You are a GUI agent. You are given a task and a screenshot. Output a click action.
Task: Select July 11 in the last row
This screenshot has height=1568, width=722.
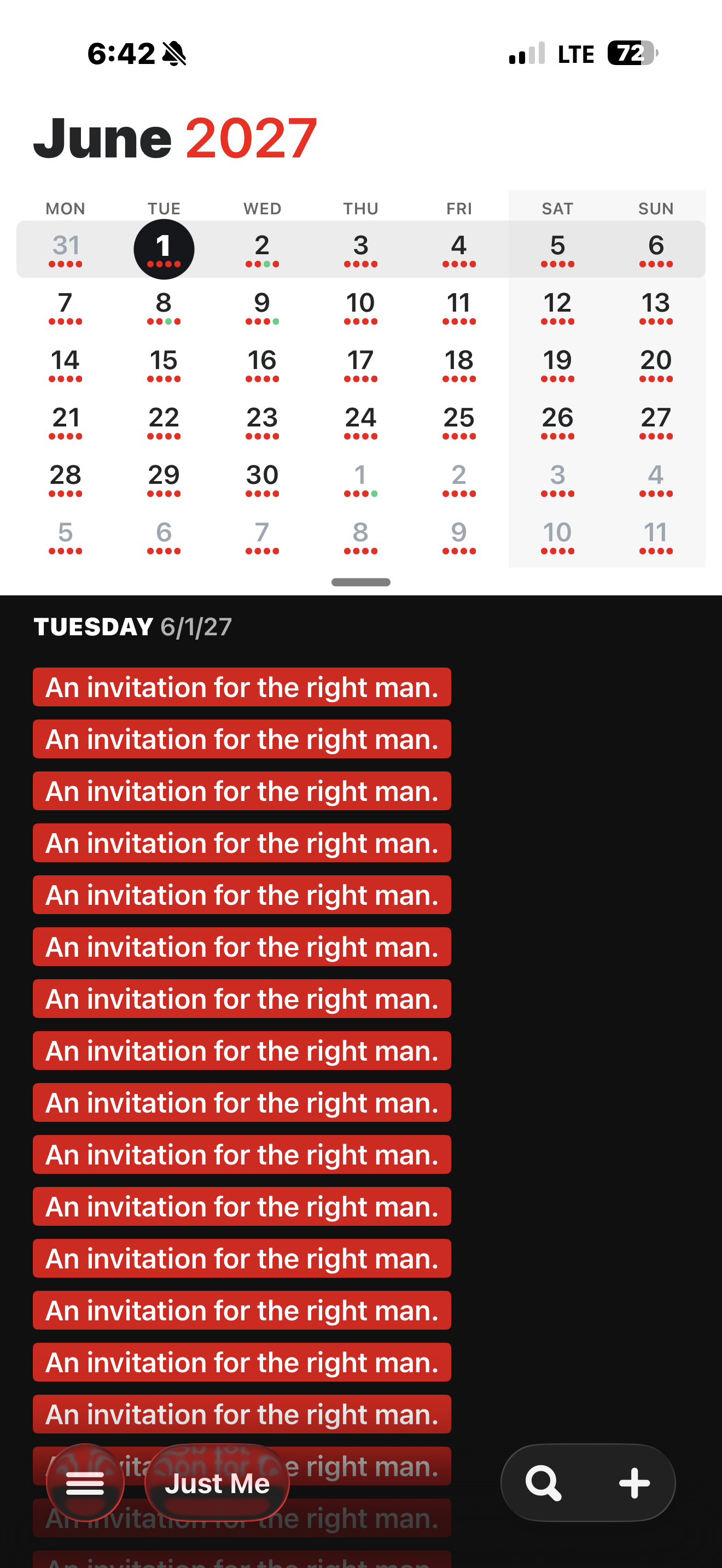pos(656,536)
